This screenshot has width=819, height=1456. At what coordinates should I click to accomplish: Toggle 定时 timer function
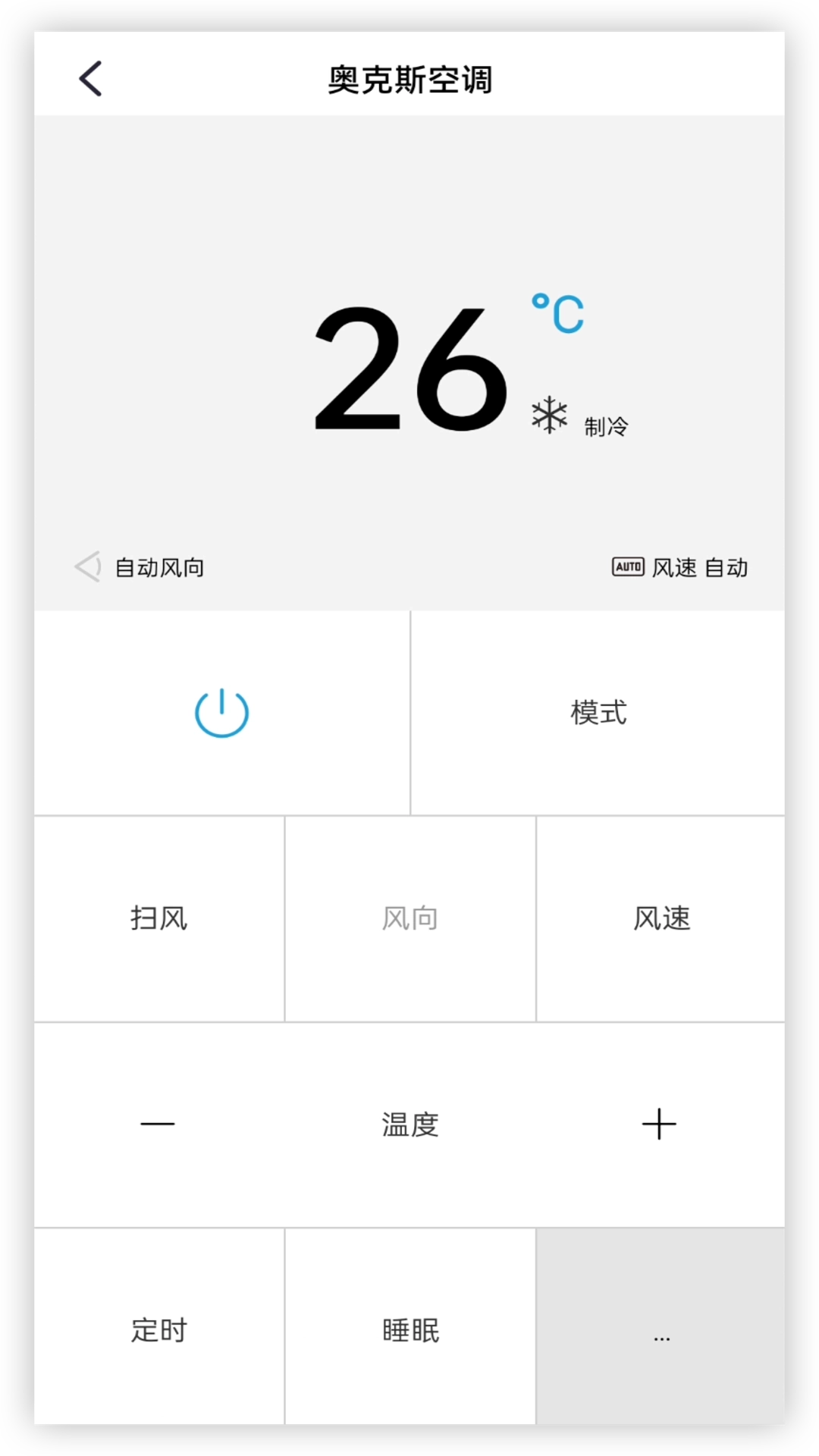158,1329
